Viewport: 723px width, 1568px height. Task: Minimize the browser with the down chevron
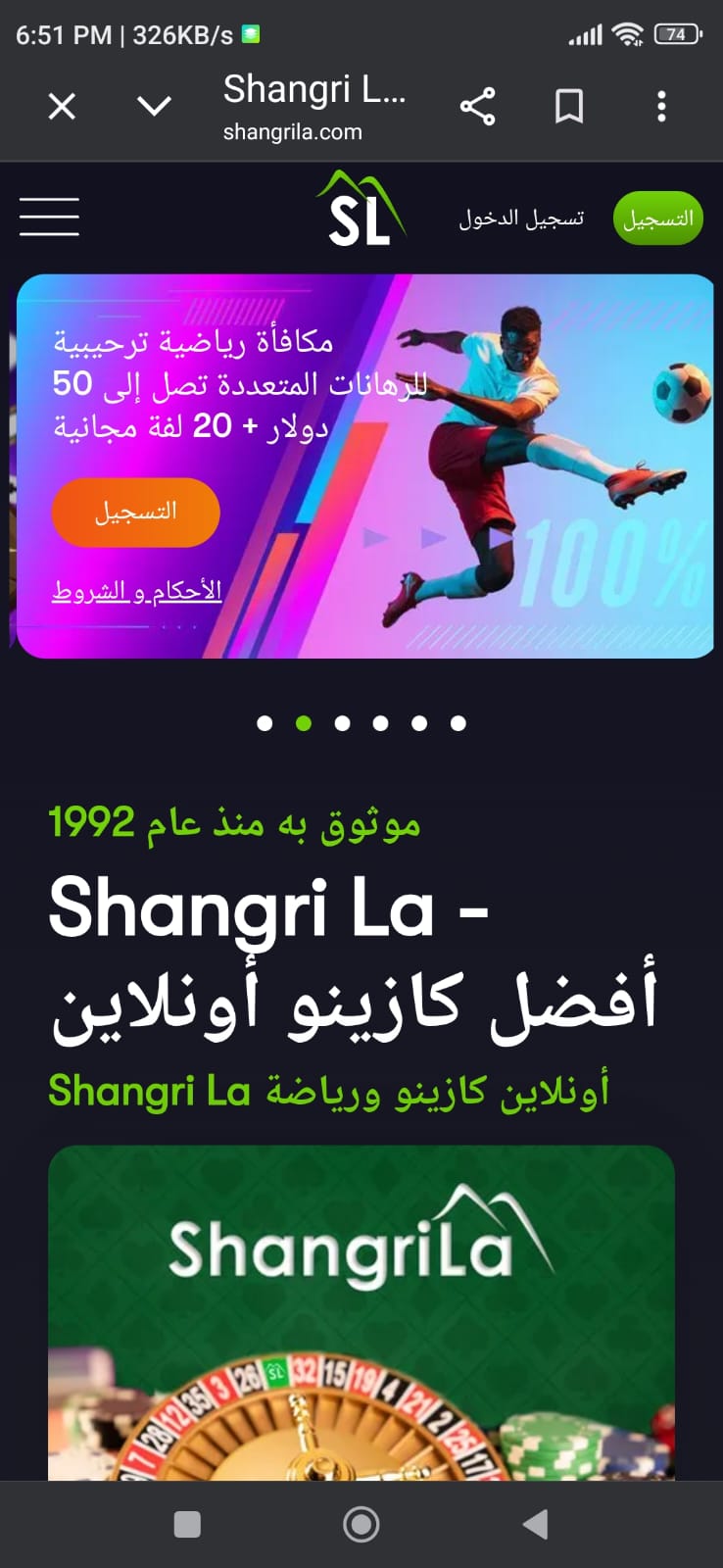tap(154, 106)
